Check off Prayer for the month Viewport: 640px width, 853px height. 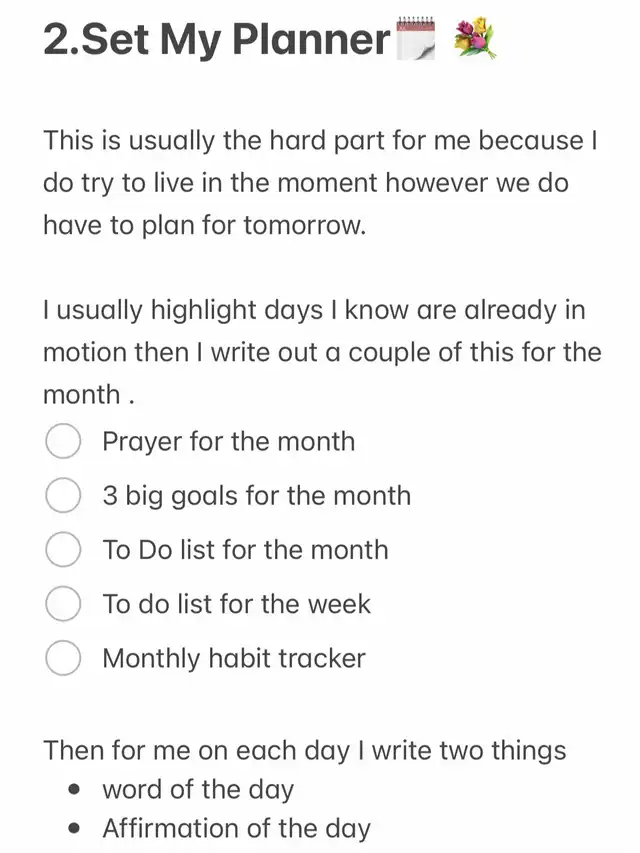tap(63, 441)
